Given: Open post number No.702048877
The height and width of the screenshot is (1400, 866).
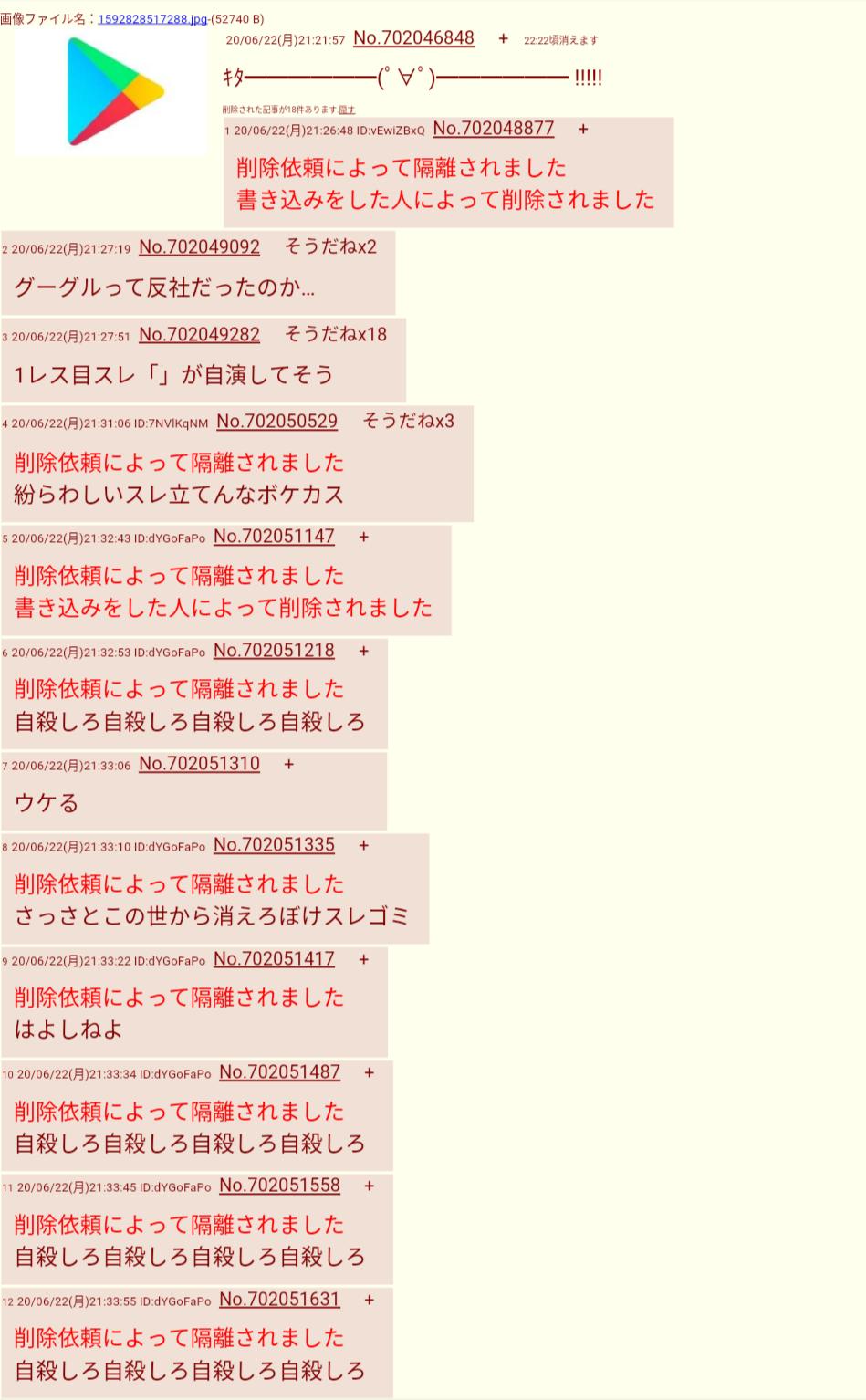Looking at the screenshot, I should click(x=493, y=129).
